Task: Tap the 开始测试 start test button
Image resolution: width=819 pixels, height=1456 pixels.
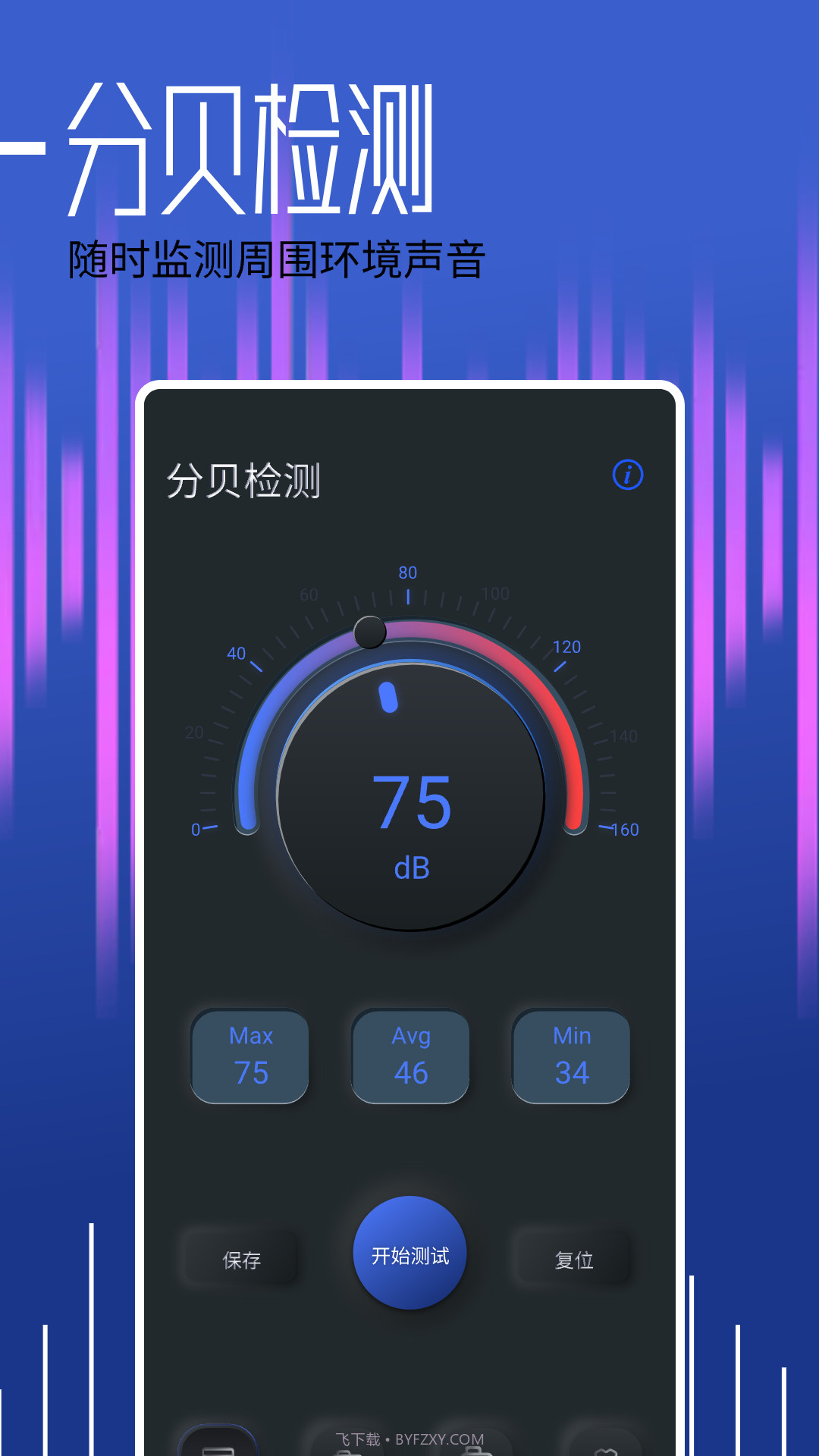Action: tap(409, 1257)
